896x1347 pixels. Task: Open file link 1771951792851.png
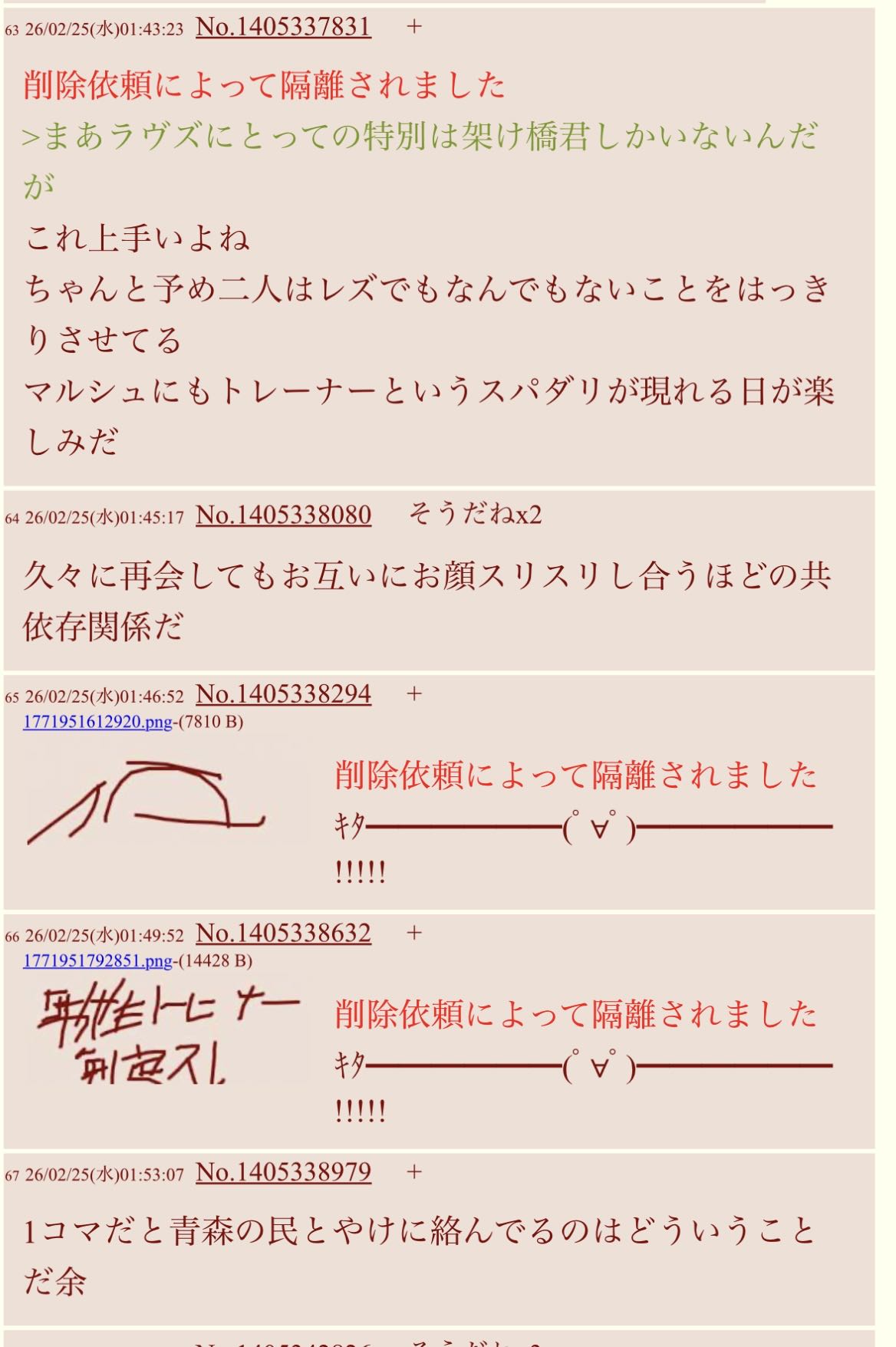(x=97, y=961)
